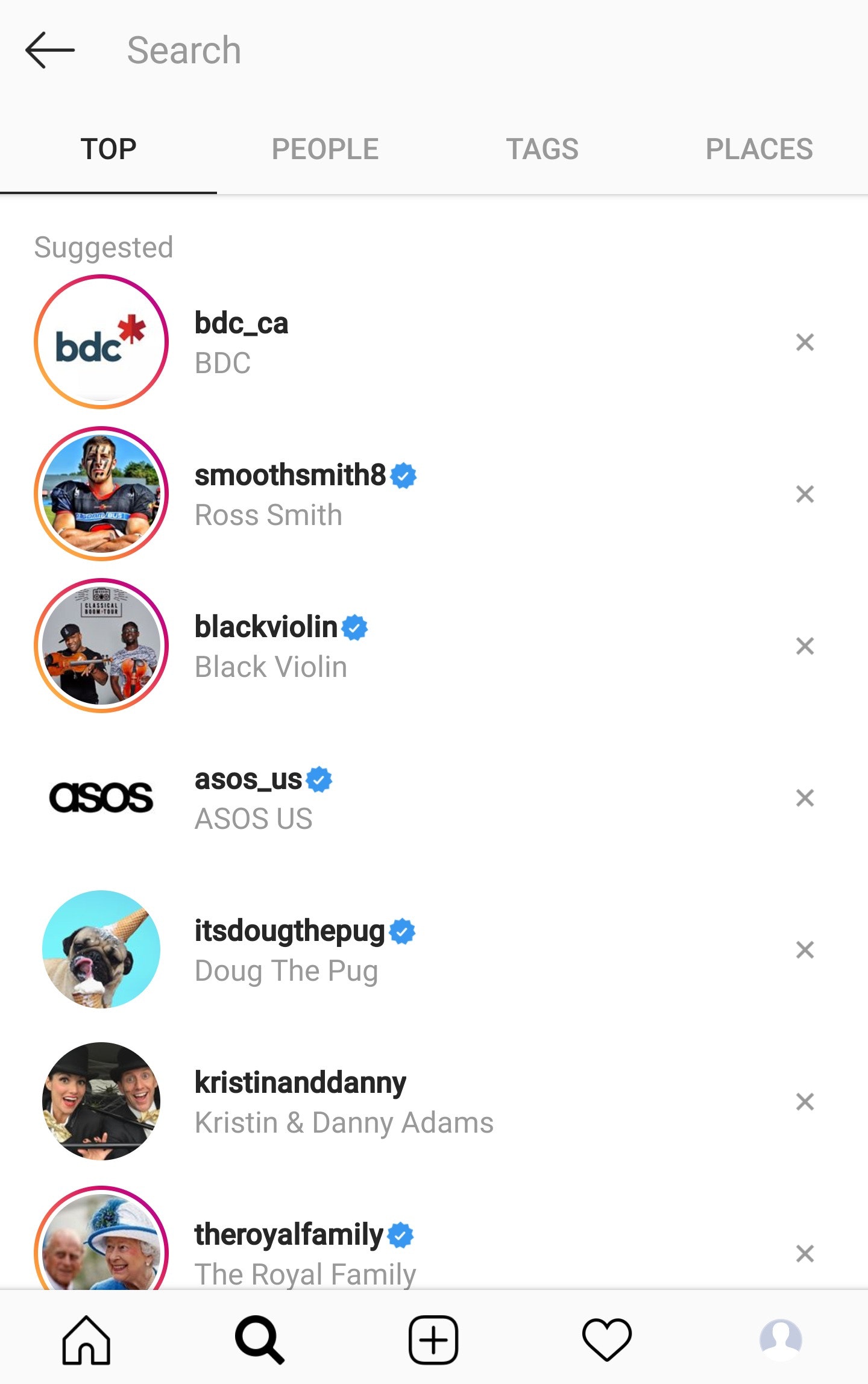Go back using the arrow icon

[50, 50]
